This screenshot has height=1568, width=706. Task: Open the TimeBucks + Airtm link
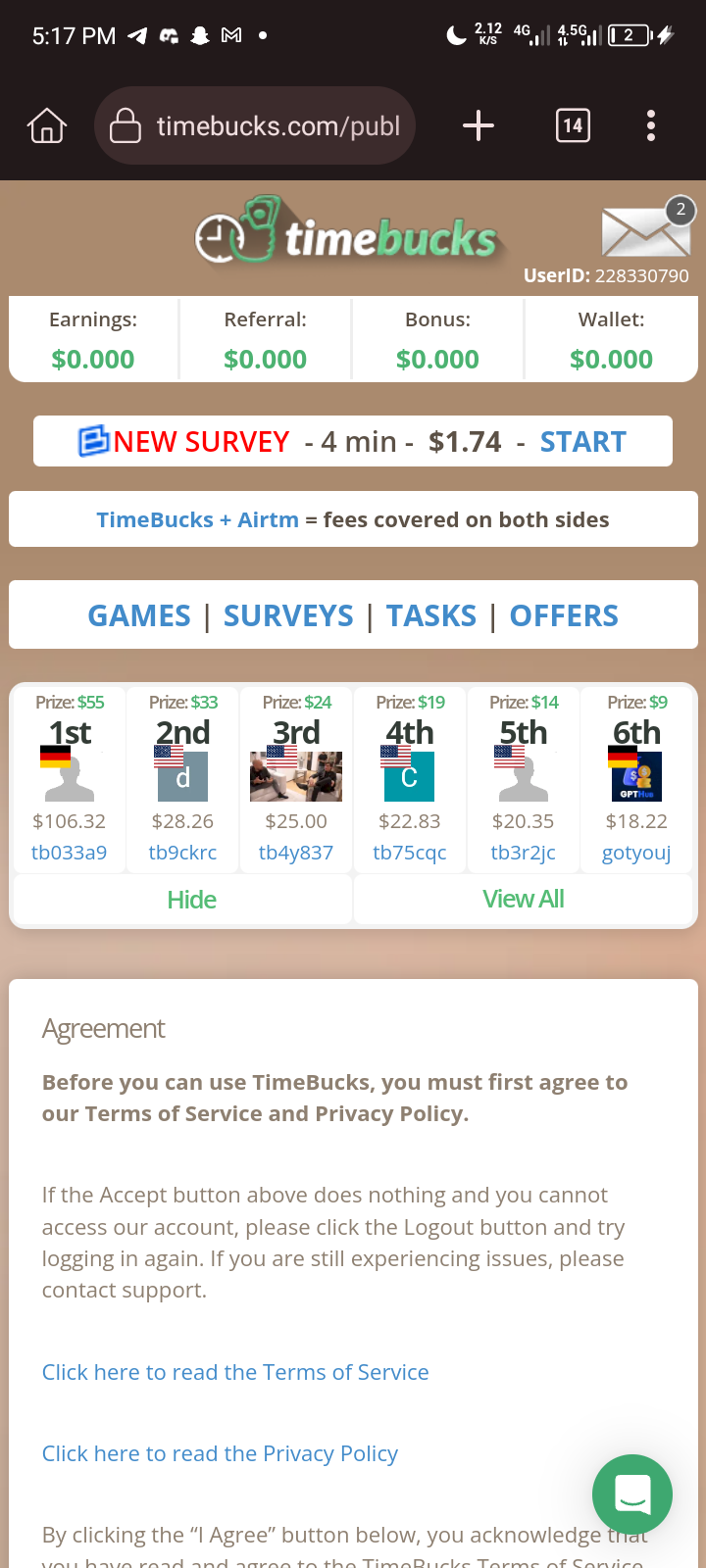pyautogui.click(x=197, y=519)
